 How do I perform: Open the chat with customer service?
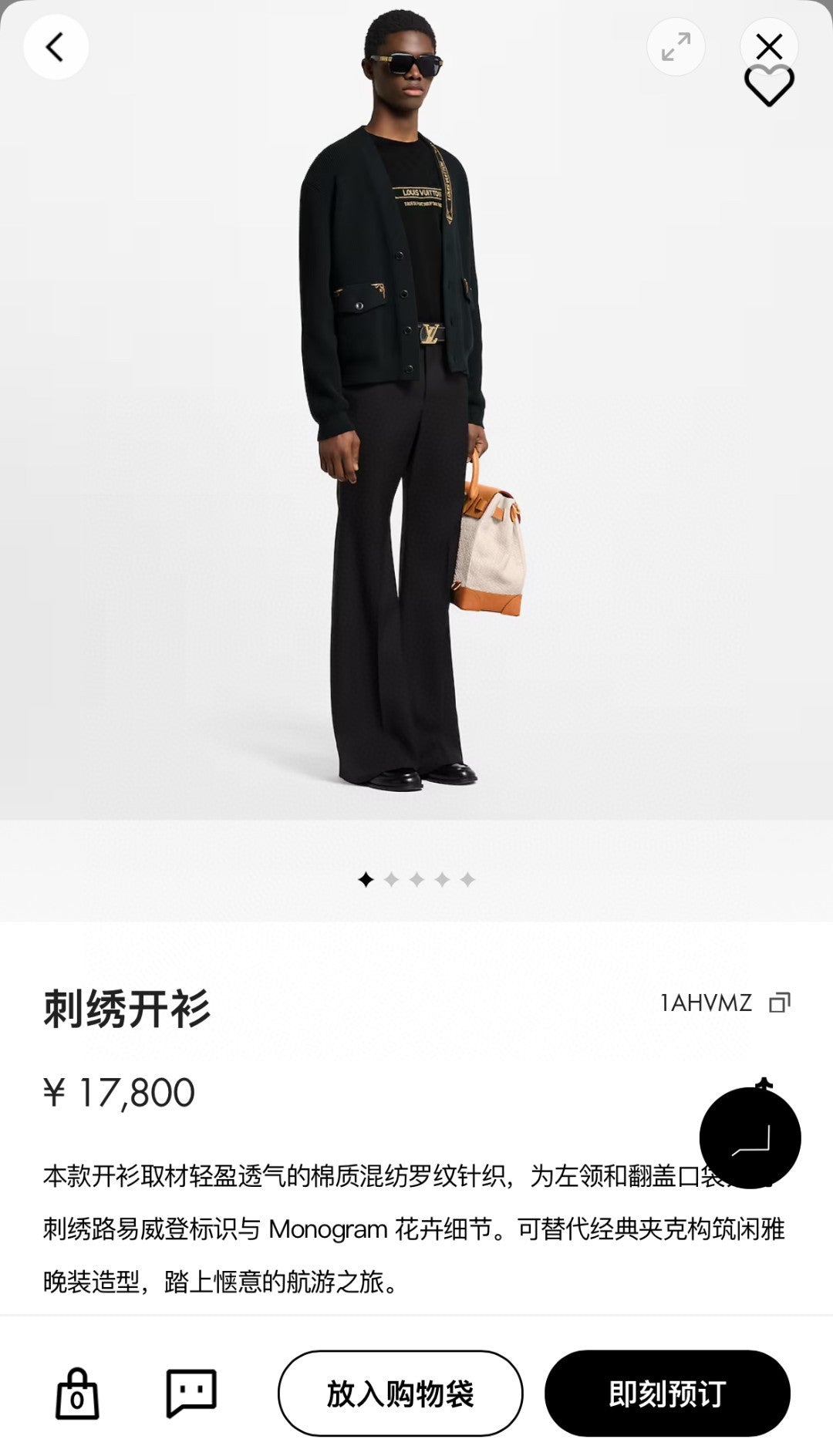191,1393
